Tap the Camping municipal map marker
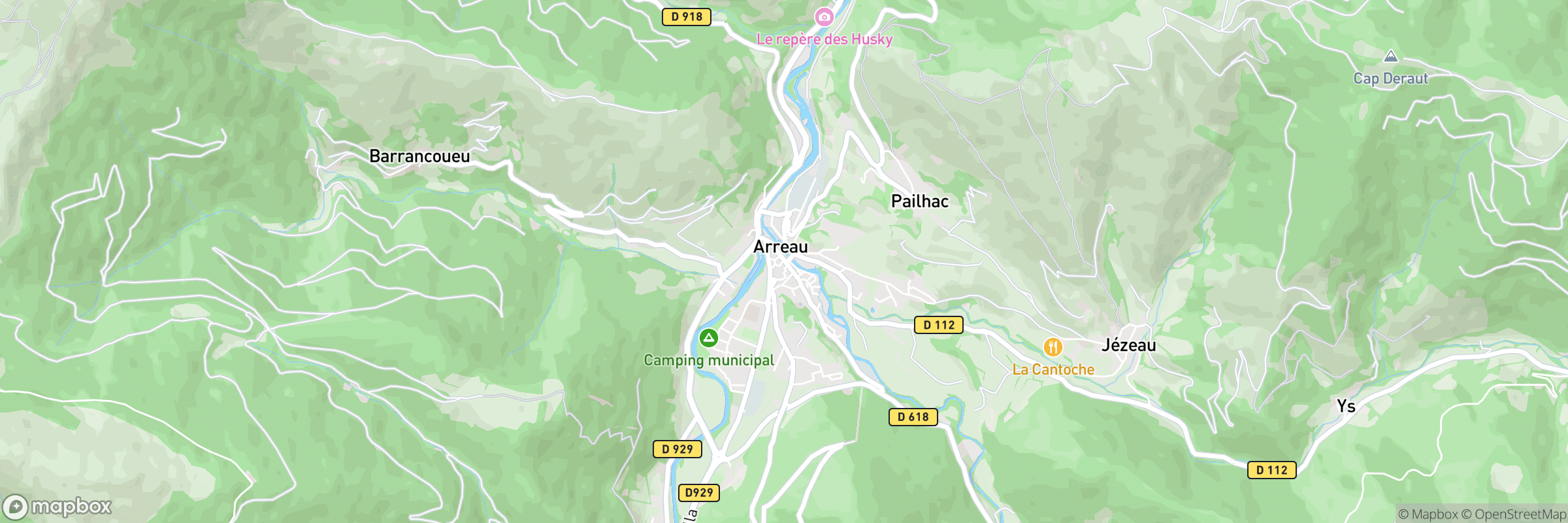This screenshot has height=523, width=1568. coord(709,339)
